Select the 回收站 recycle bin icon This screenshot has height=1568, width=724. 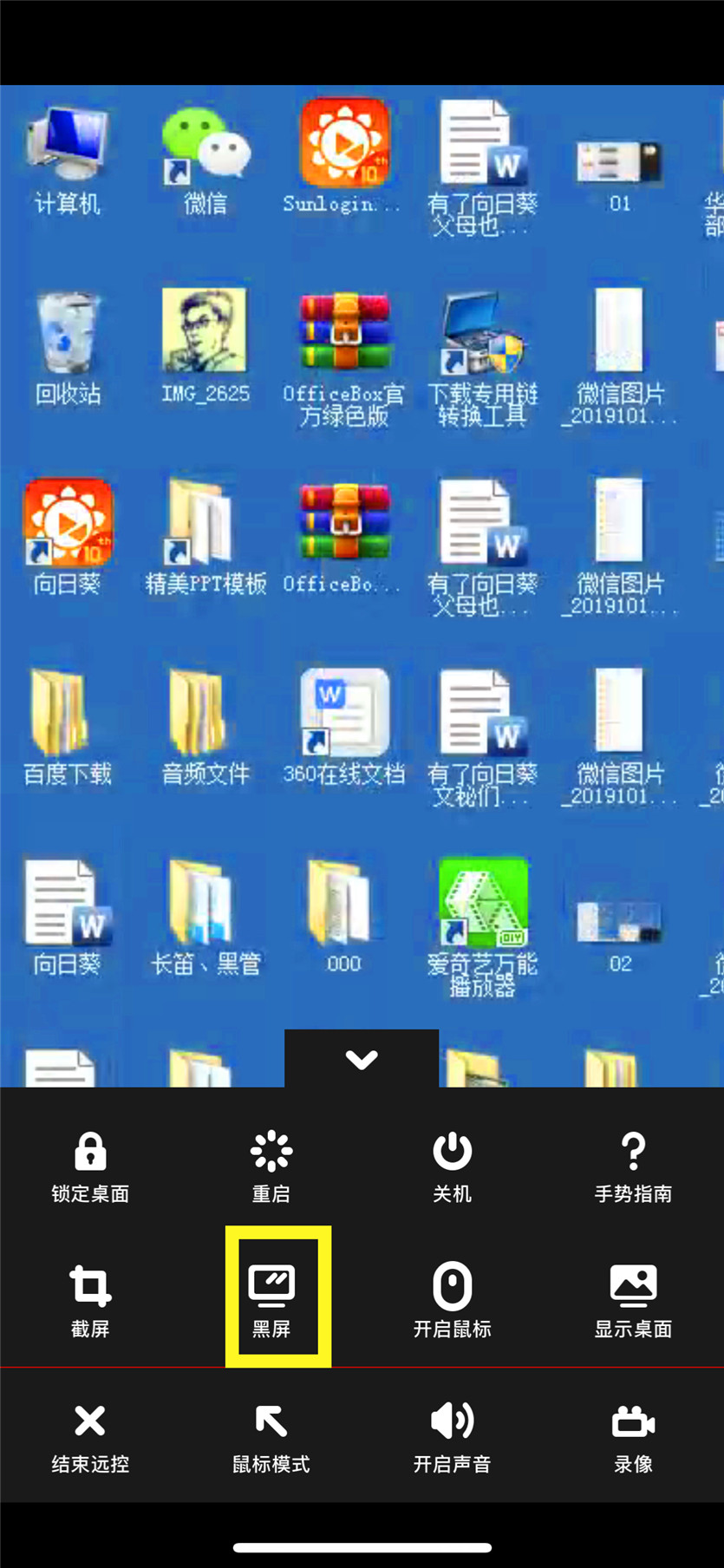[x=68, y=347]
